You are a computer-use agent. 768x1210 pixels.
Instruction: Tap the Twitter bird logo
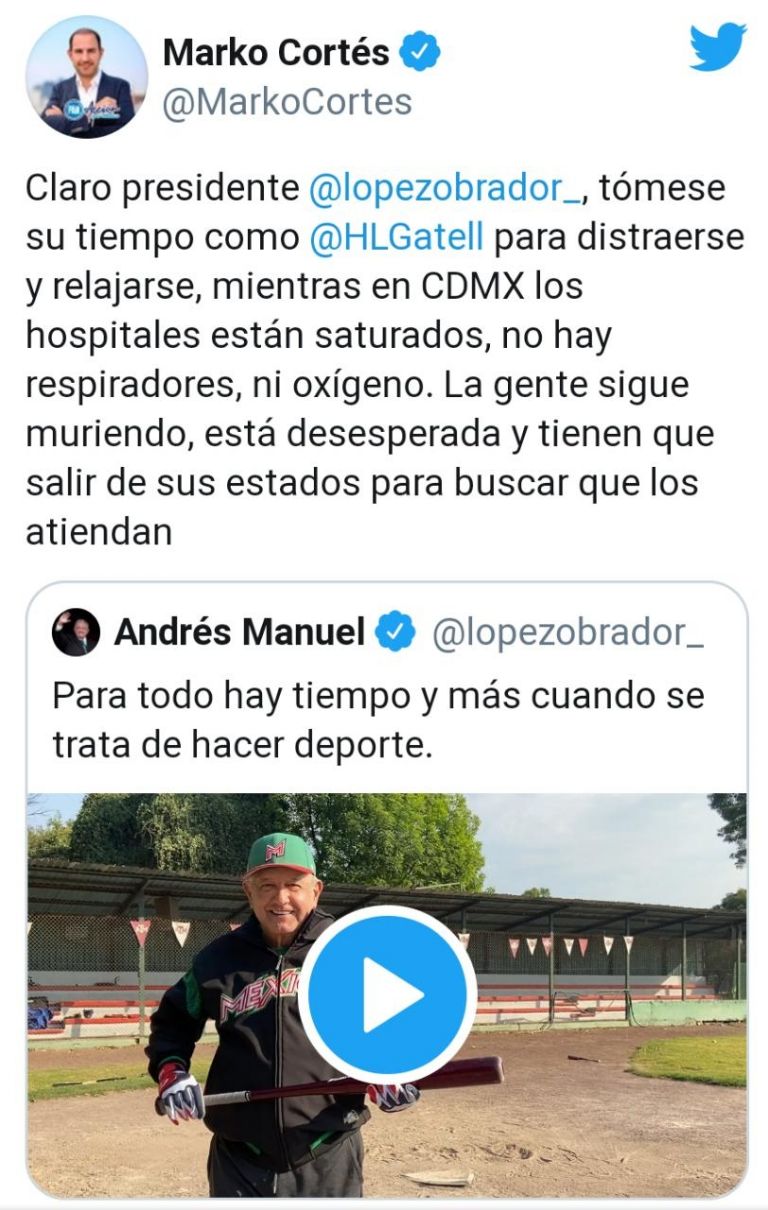point(717,47)
